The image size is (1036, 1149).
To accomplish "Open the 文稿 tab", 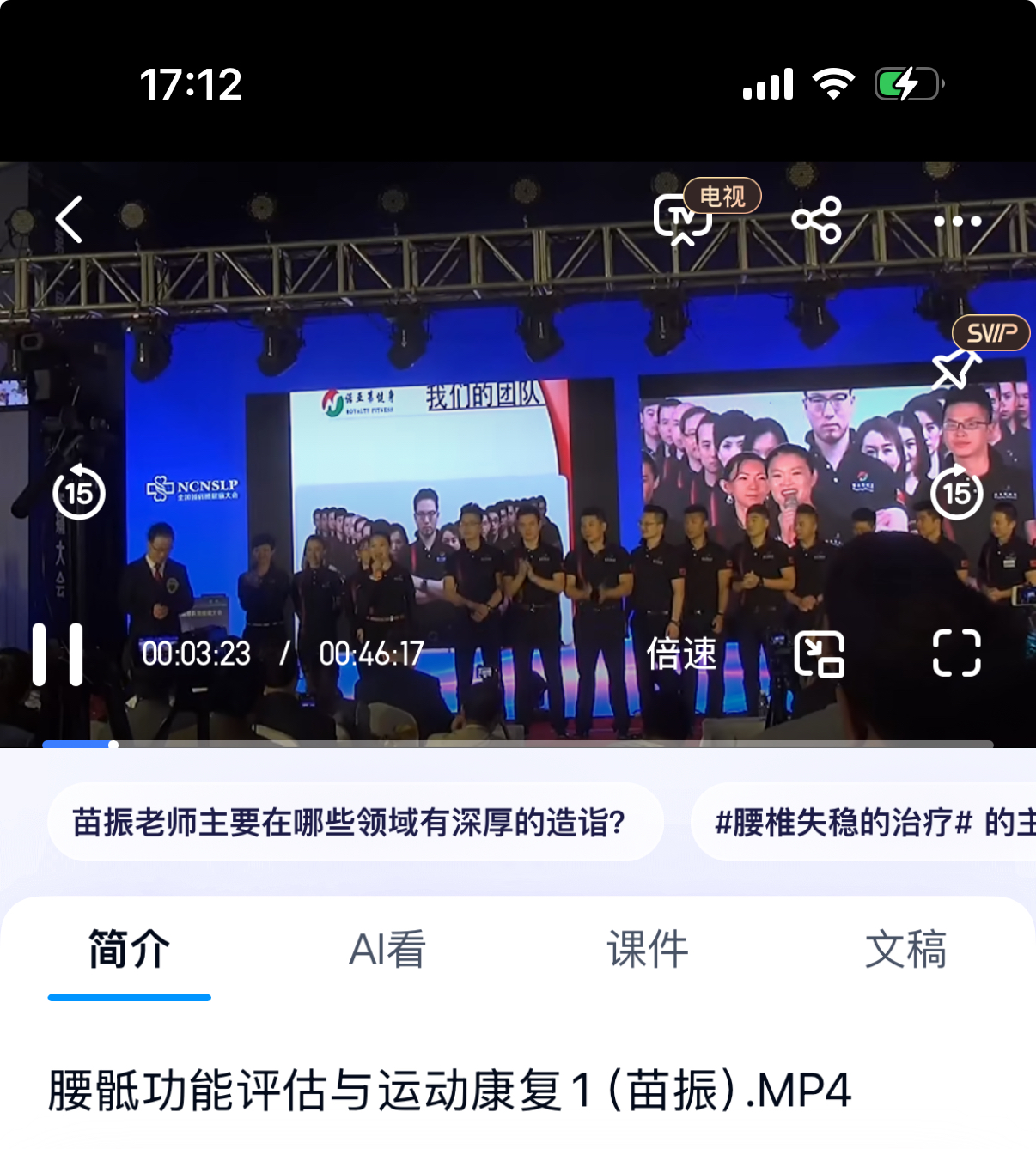I will coord(906,950).
